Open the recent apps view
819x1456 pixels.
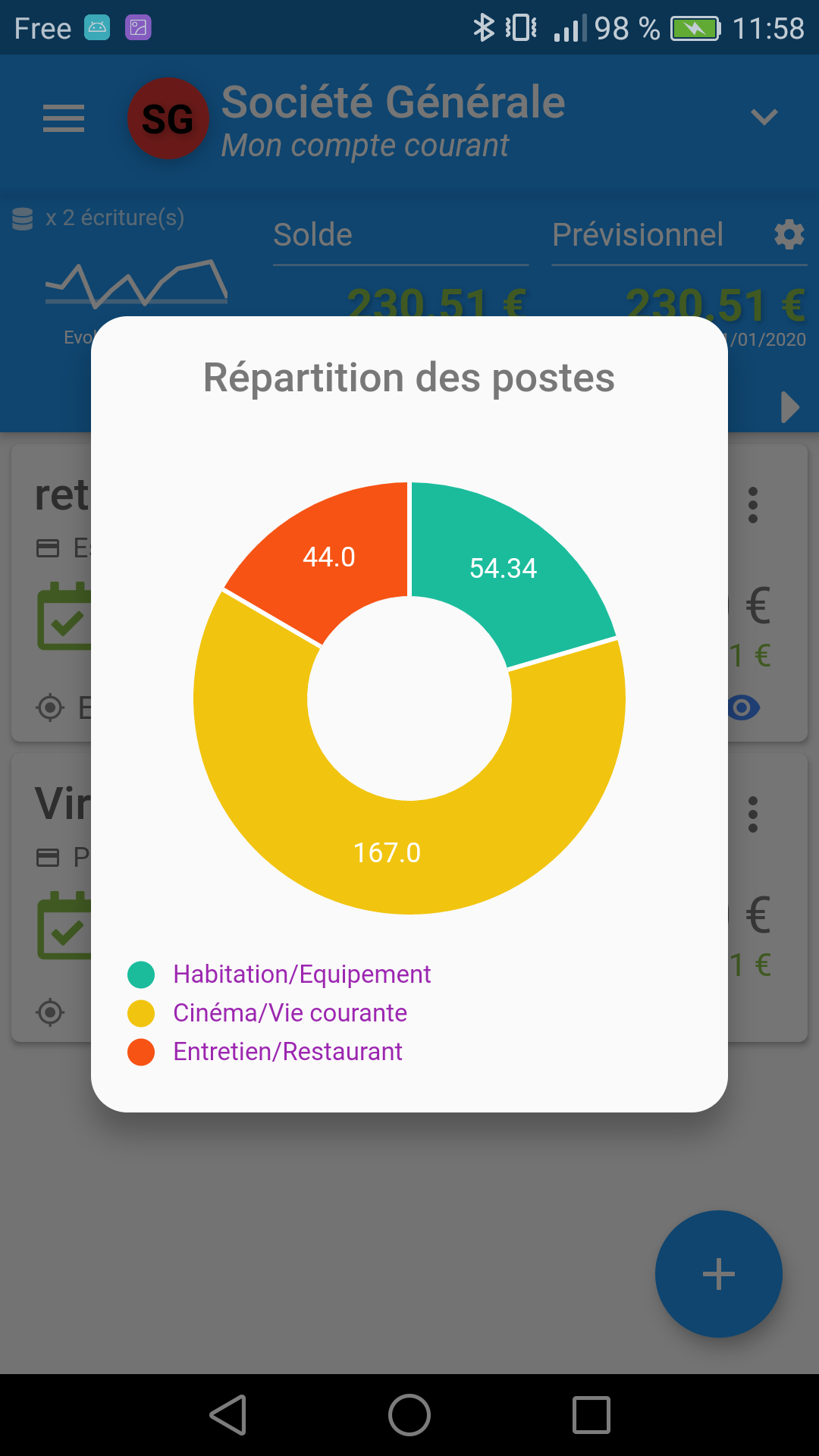click(x=591, y=1415)
